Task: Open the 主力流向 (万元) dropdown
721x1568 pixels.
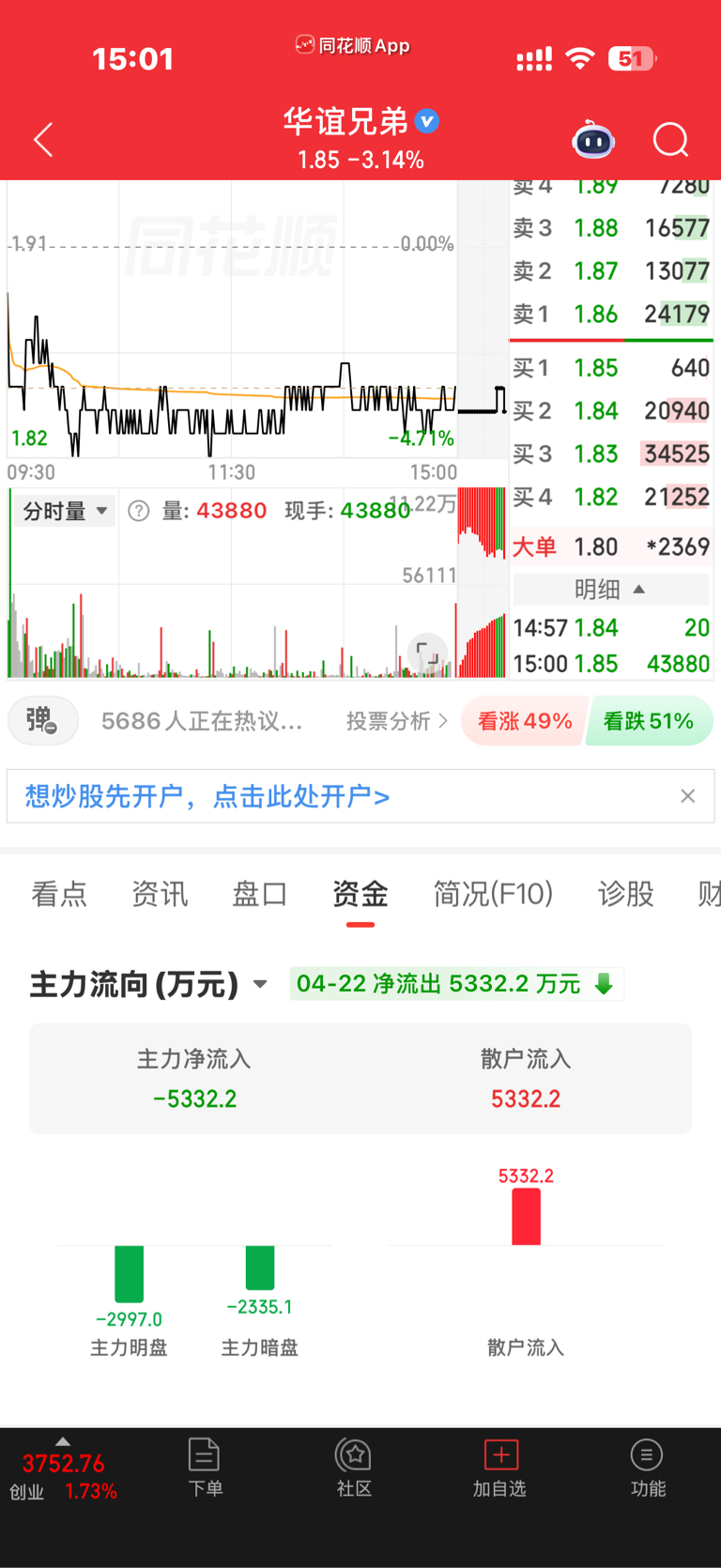Action: pos(149,984)
